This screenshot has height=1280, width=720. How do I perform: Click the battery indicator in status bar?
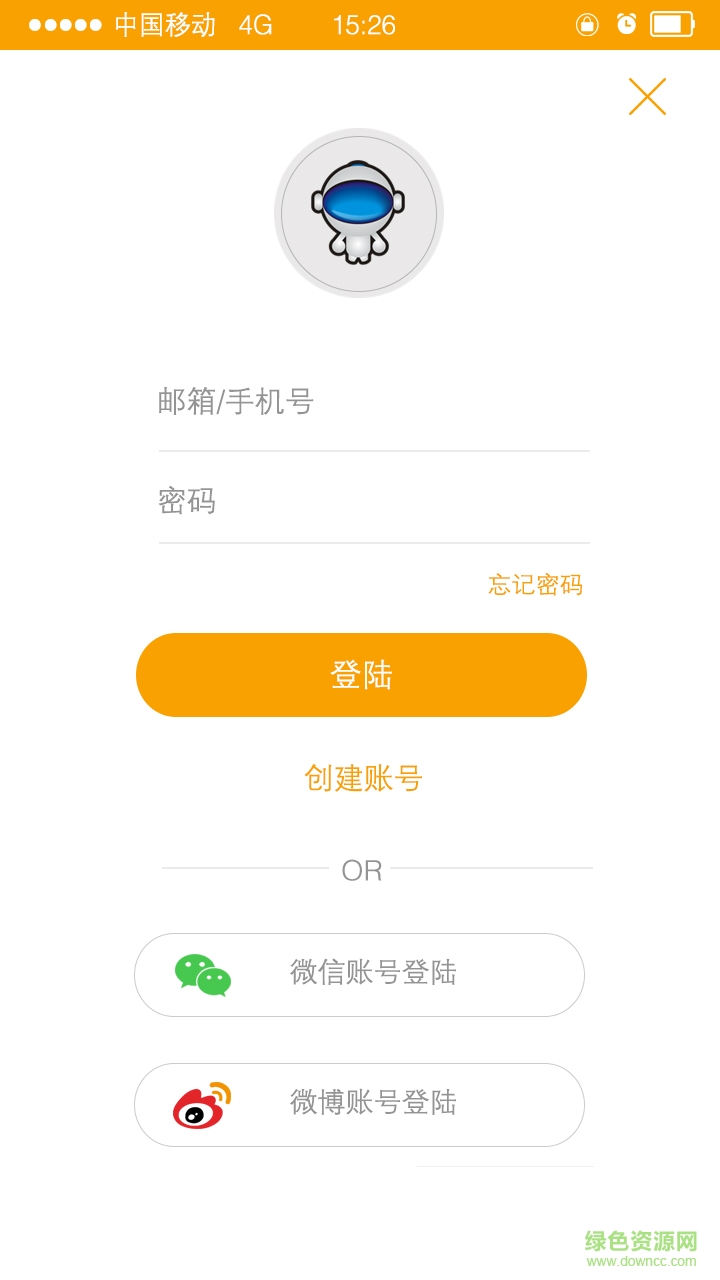tap(672, 25)
